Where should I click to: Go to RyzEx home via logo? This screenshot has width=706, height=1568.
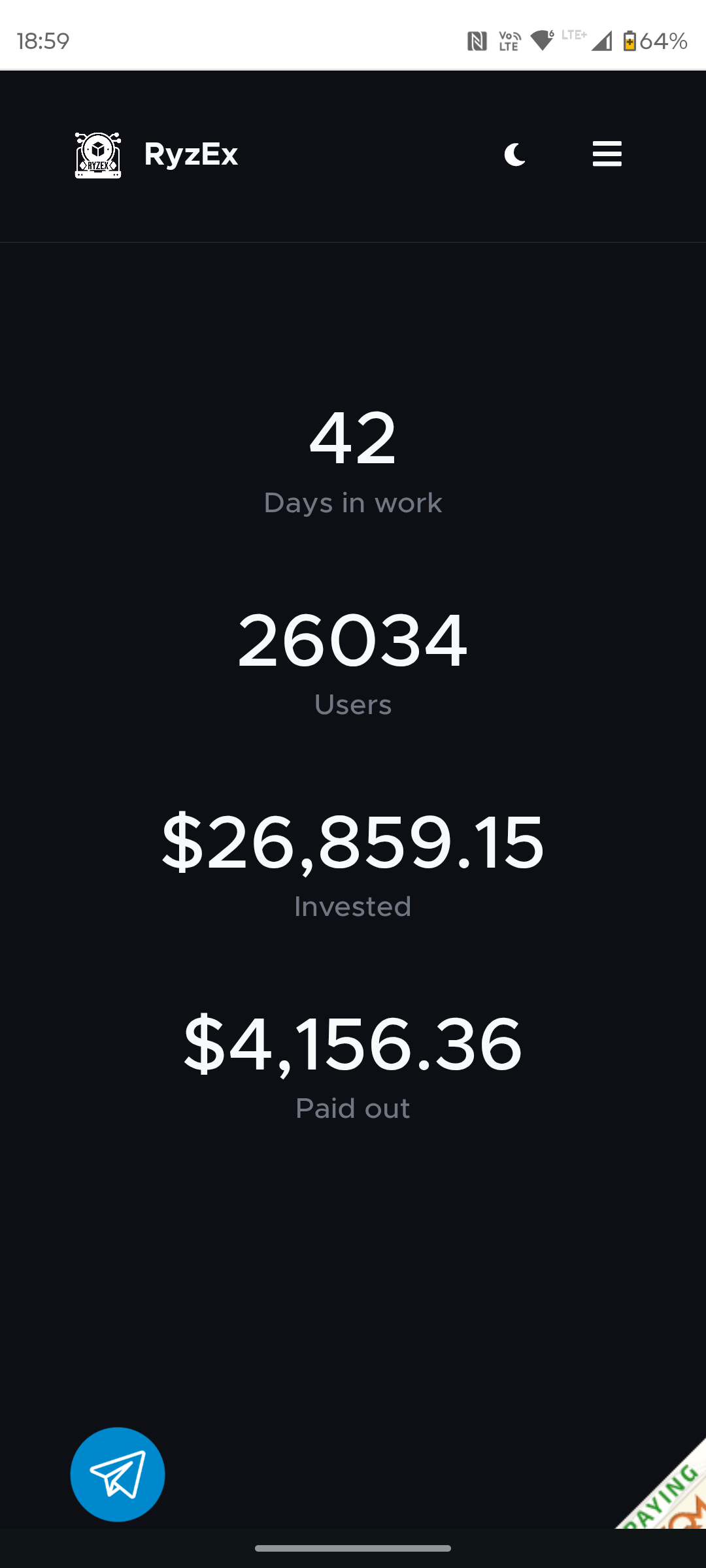click(x=98, y=155)
